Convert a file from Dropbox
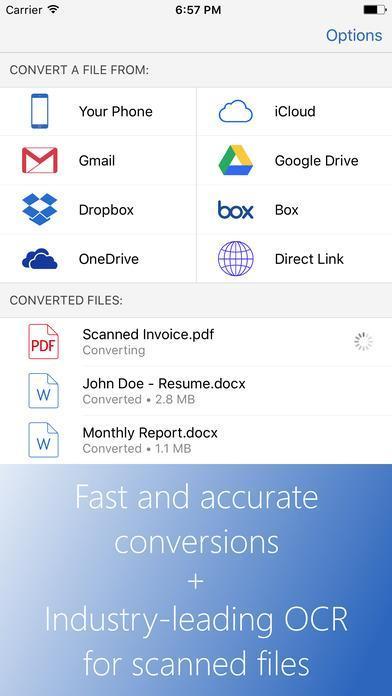This screenshot has height=696, width=392. click(98, 210)
